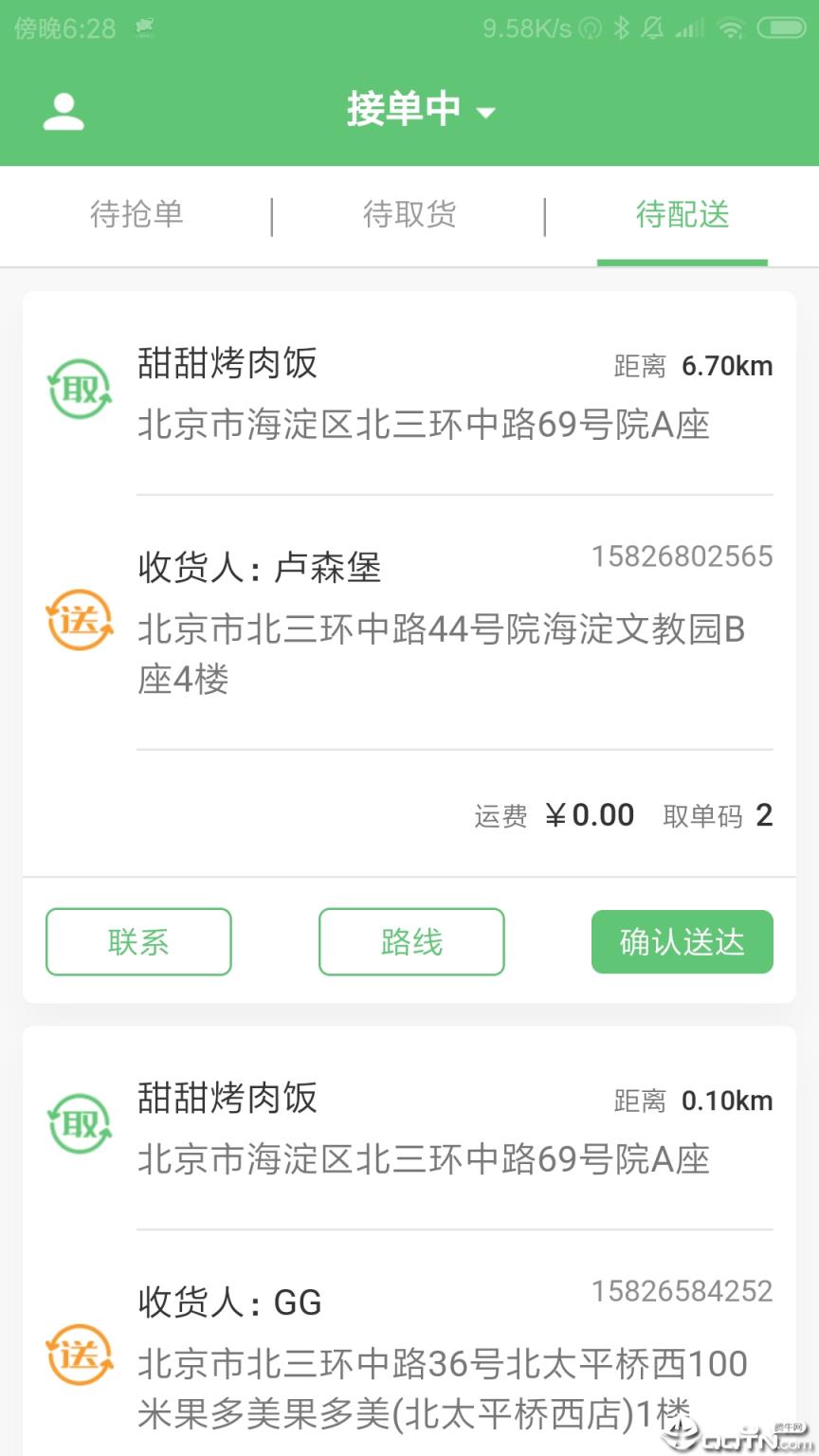Click the green 取 pickup icon on first order
The width and height of the screenshot is (819, 1456).
pos(80,388)
